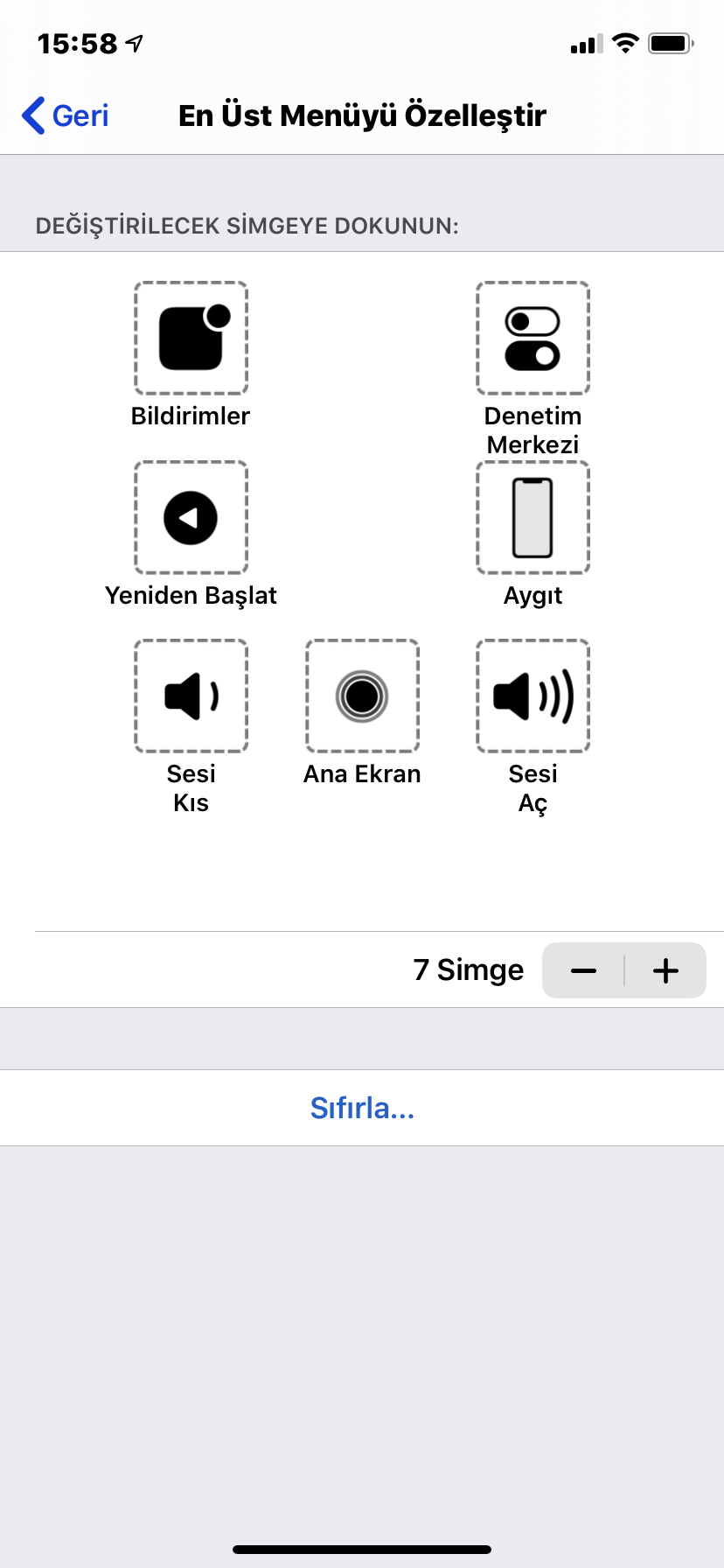Tap the Aygıt icon slot
Viewport: 724px width, 1568px height.
pos(533,517)
